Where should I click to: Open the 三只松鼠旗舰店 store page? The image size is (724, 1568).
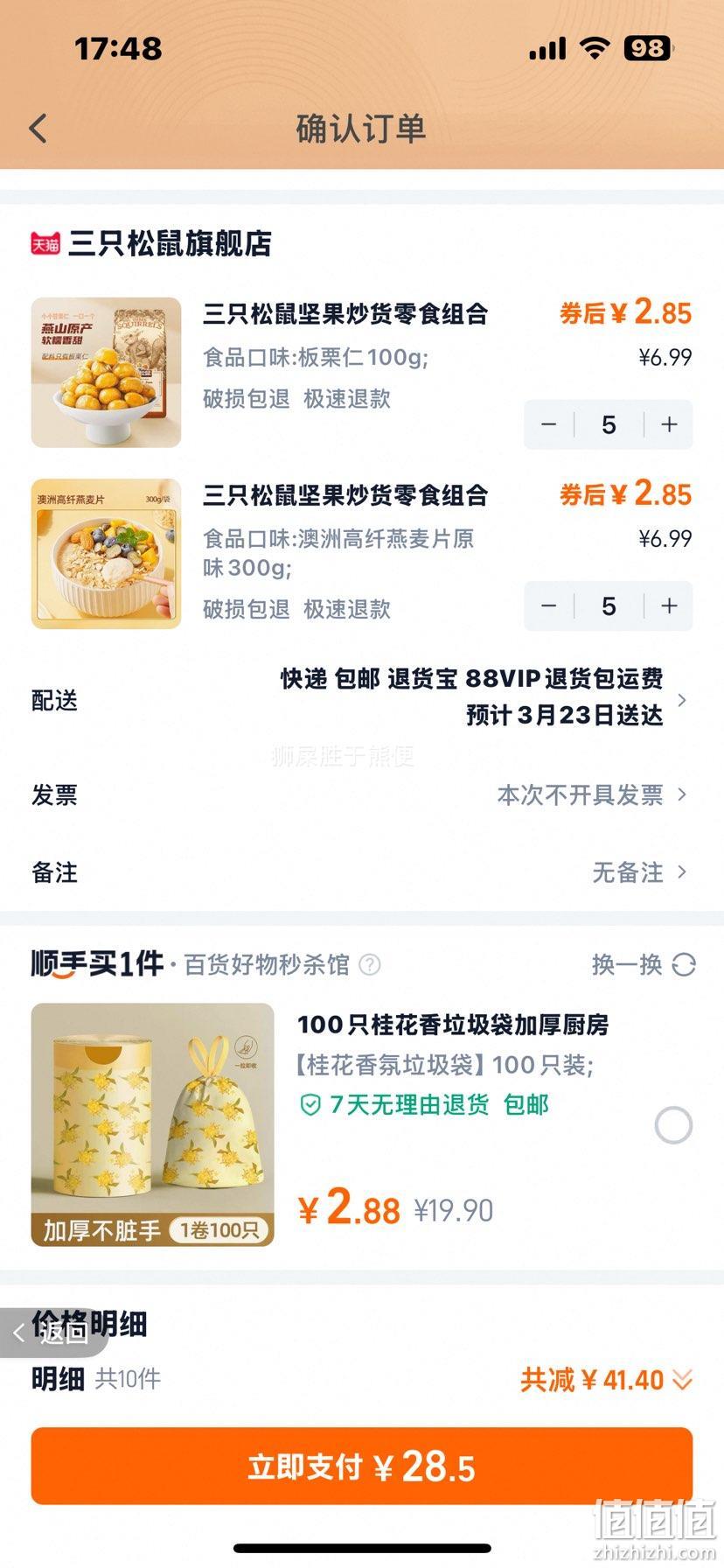(x=169, y=243)
